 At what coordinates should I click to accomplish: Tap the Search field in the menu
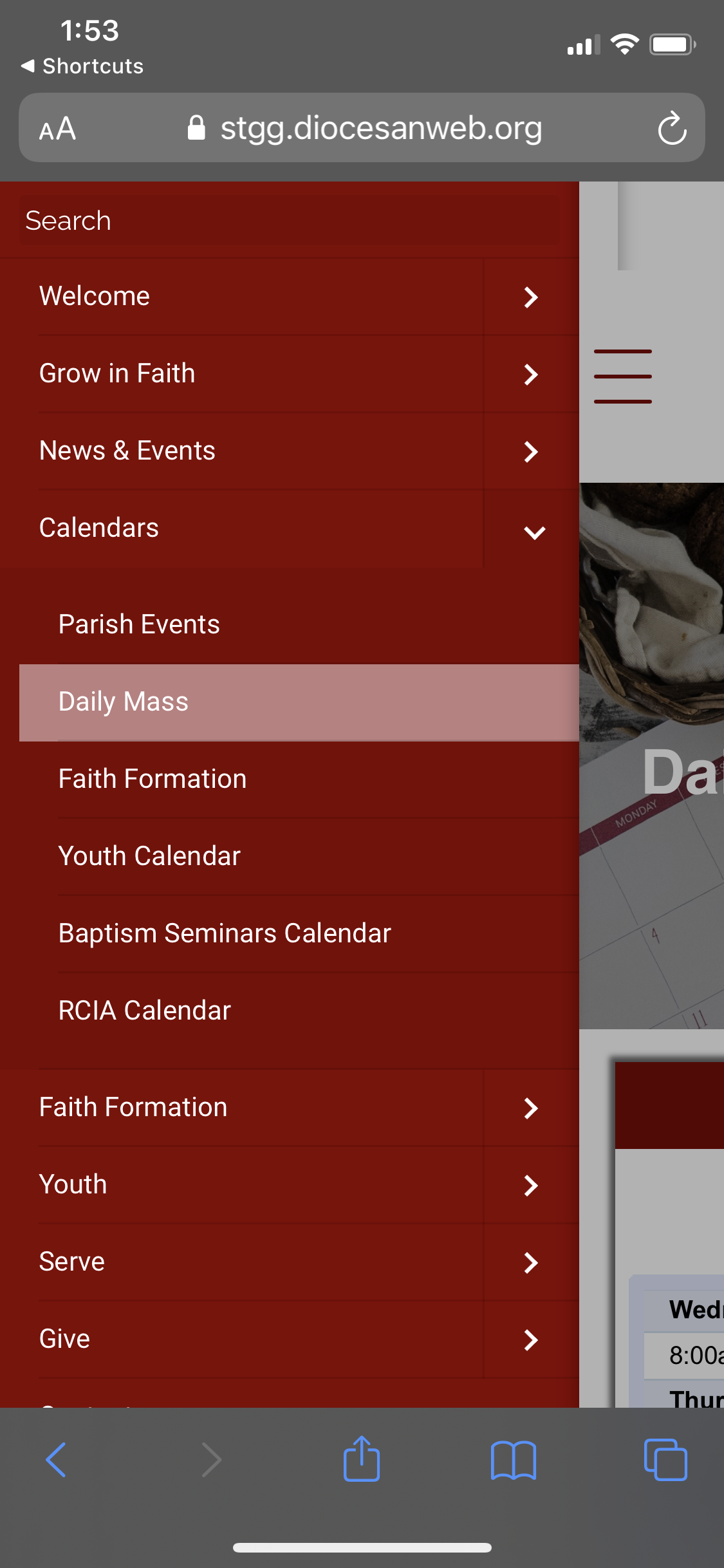click(x=289, y=221)
